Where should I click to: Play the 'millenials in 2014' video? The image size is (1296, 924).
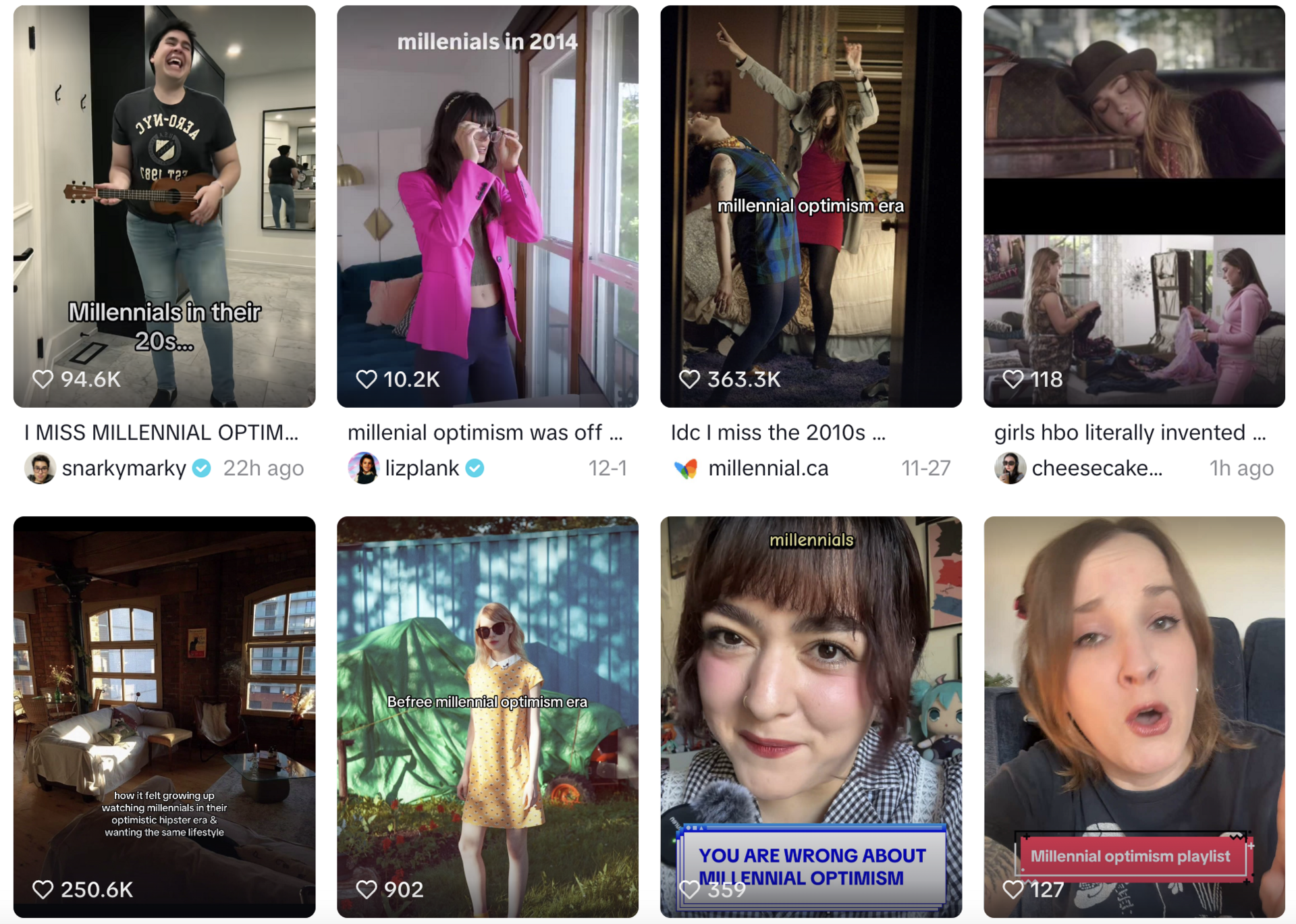point(487,206)
